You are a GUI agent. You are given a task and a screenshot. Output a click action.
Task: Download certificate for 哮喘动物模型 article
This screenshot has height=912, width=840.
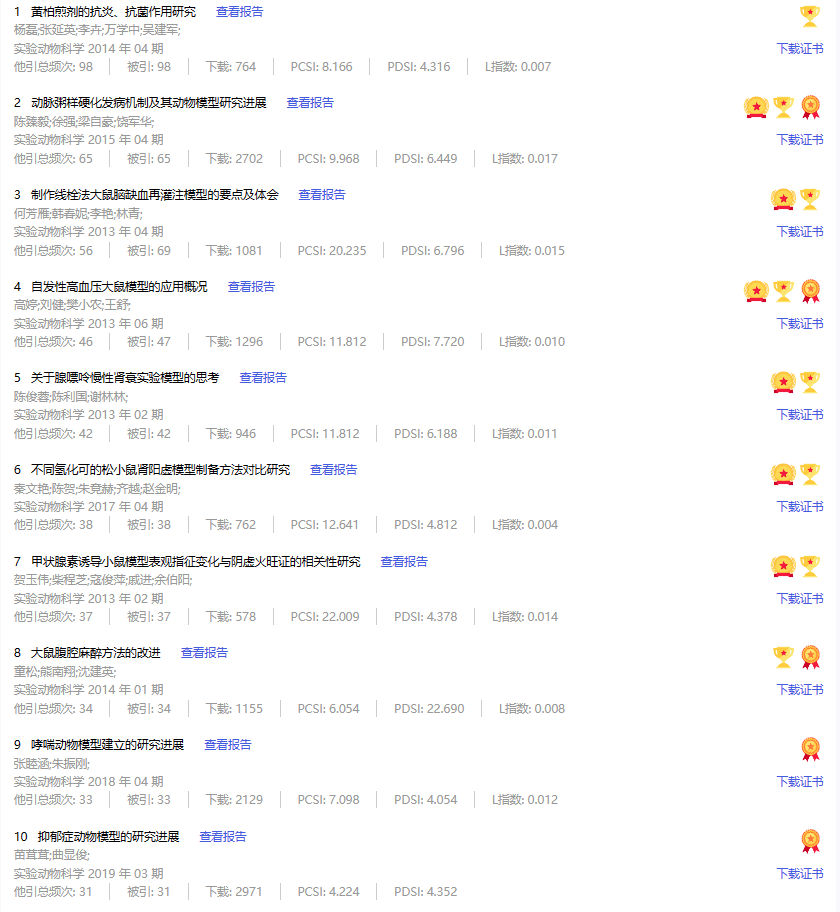800,781
